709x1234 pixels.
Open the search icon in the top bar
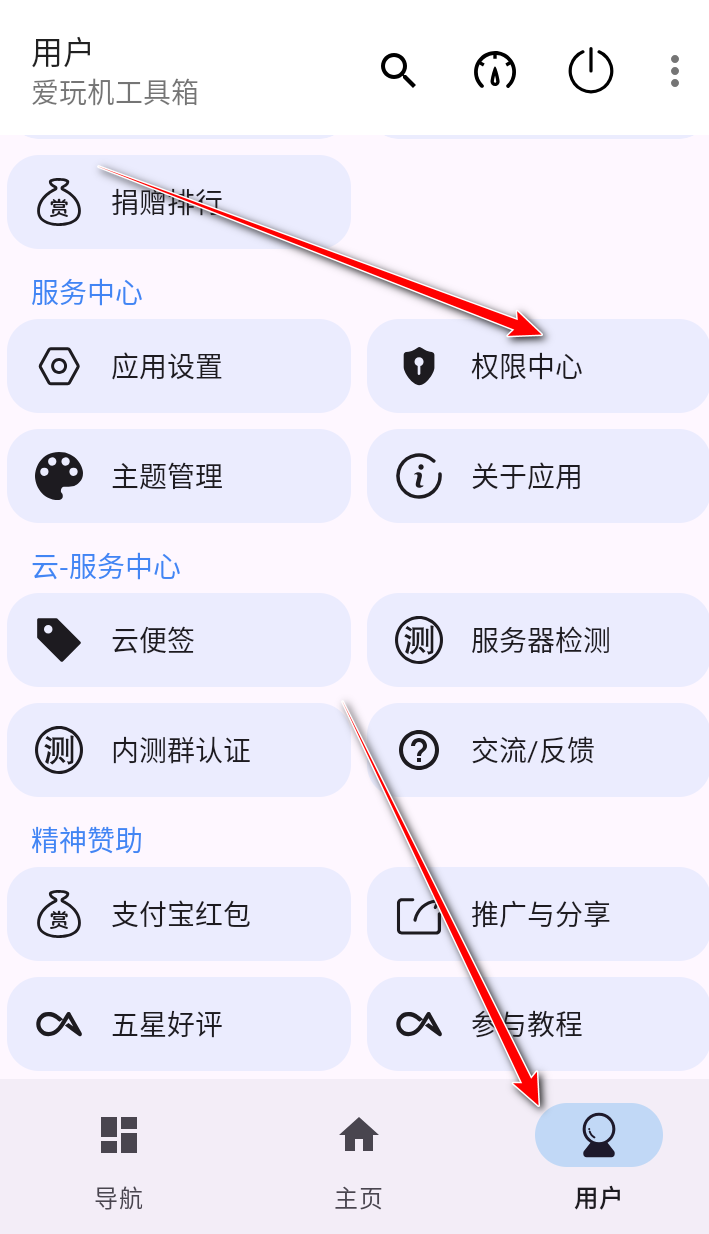(398, 71)
